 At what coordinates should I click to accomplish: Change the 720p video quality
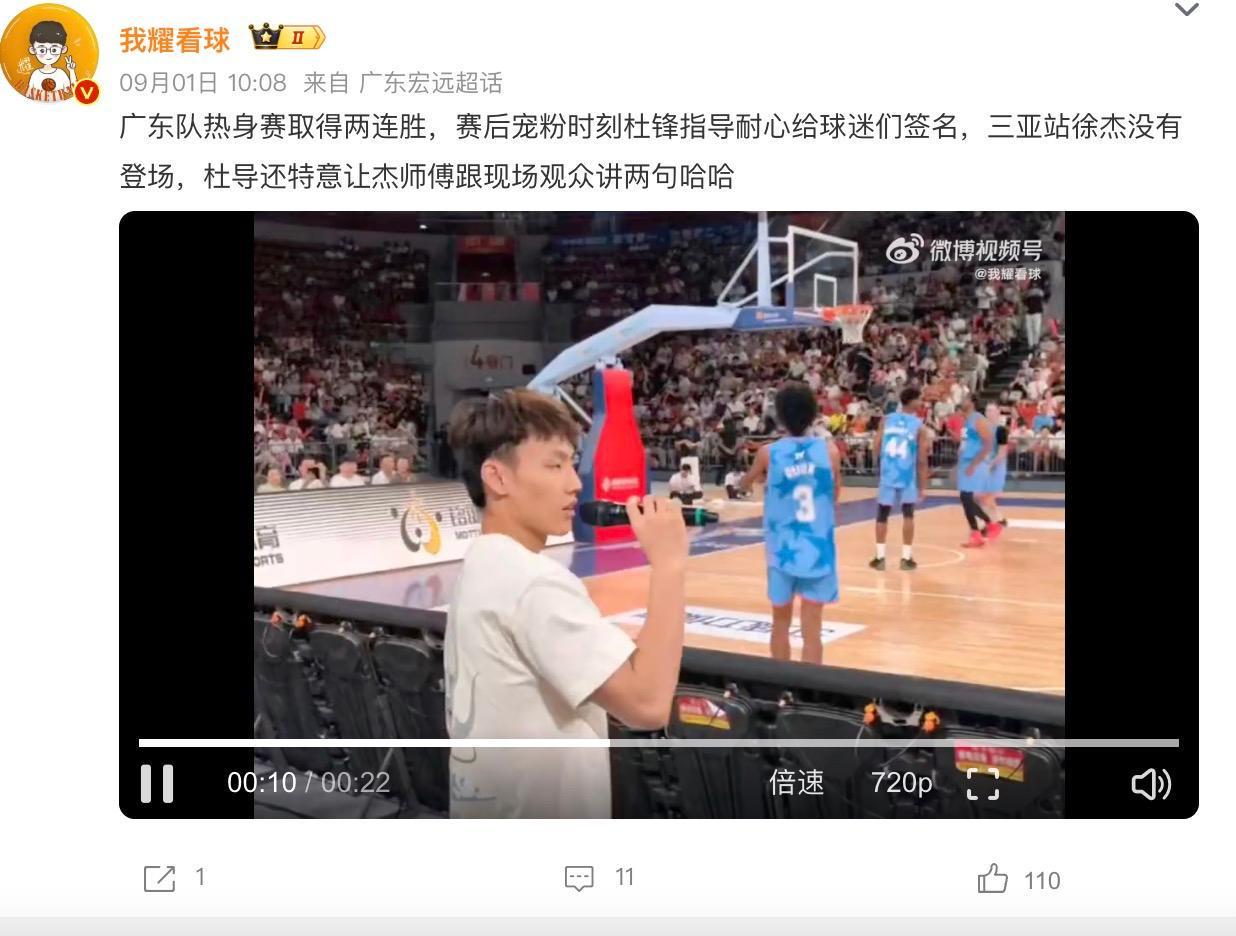click(901, 782)
